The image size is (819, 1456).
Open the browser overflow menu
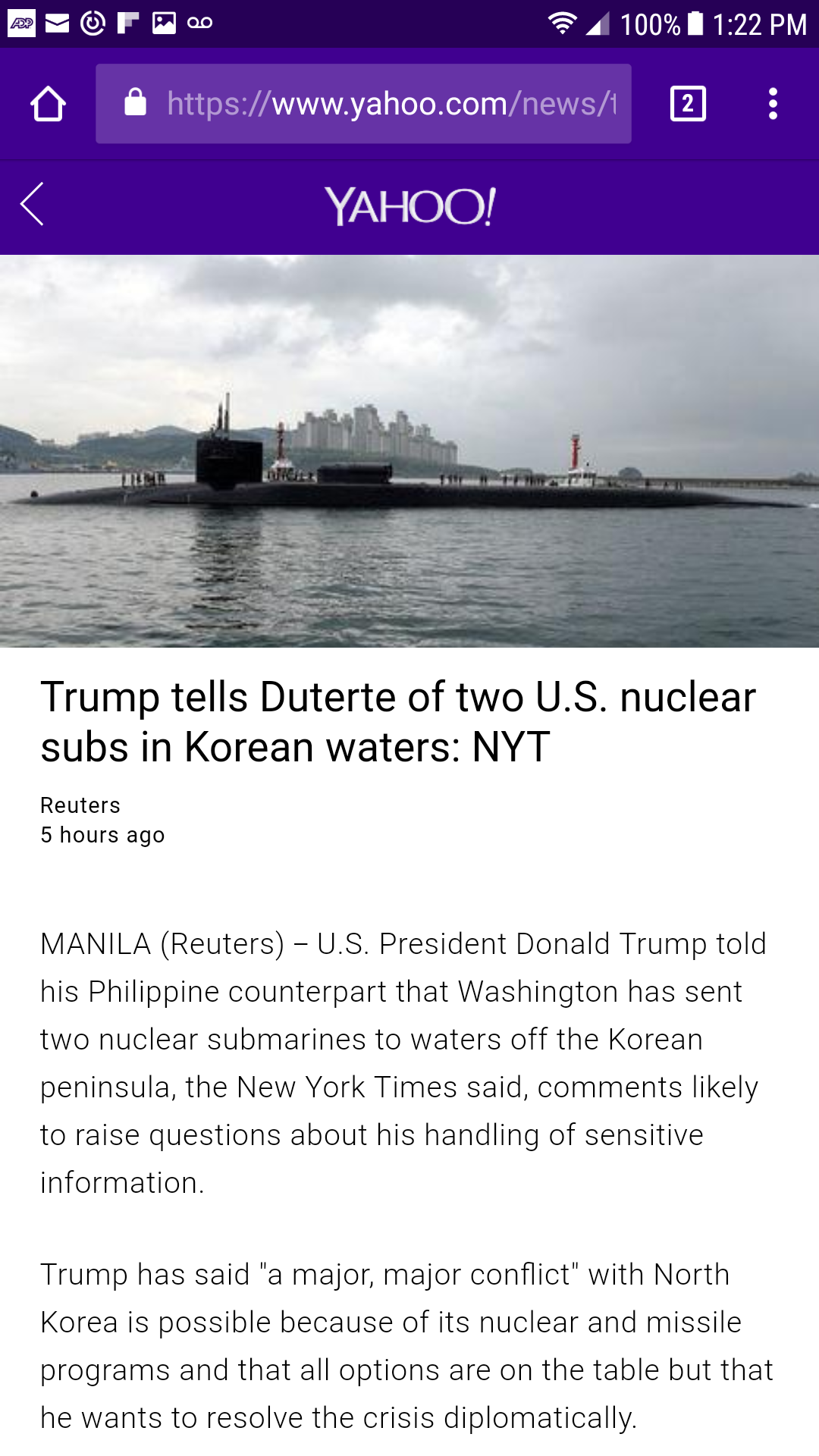click(773, 104)
